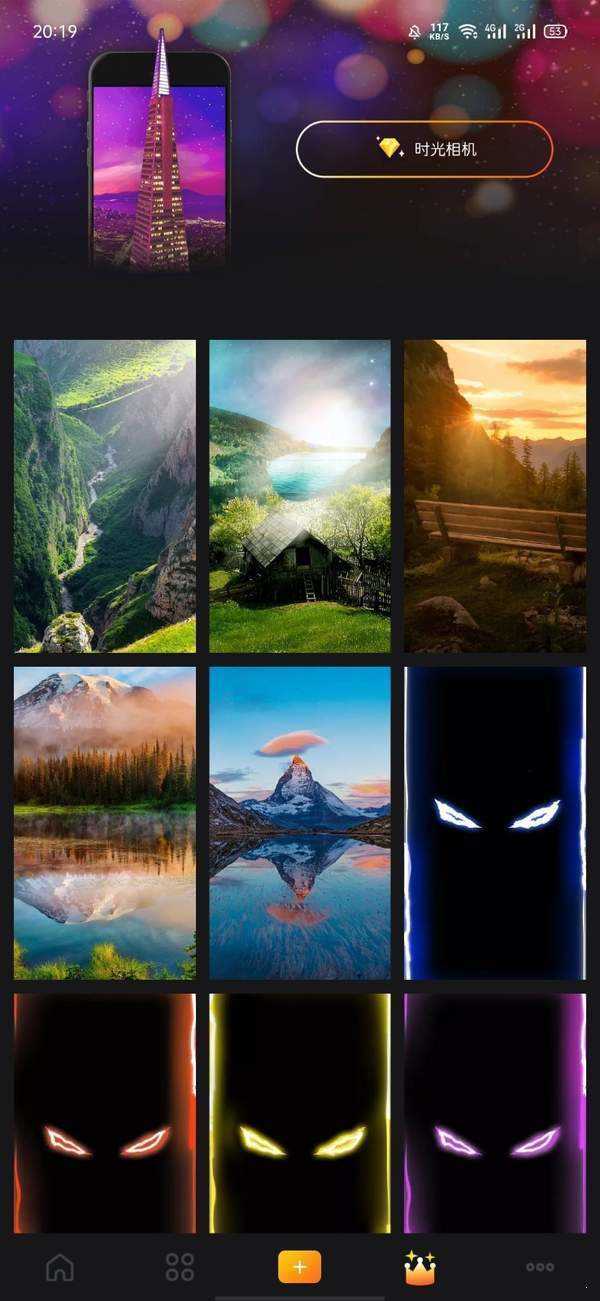This screenshot has width=600, height=1301.
Task: Select the sunset bench wallpaper
Action: [x=495, y=496]
